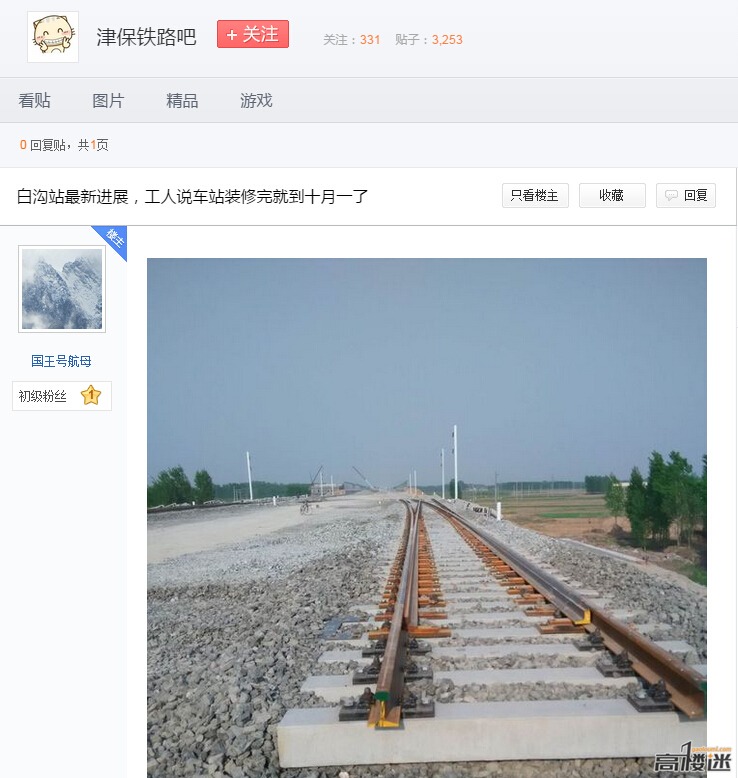The width and height of the screenshot is (738, 778).
Task: Open the 津保铁路吧 forum name link
Action: pyautogui.click(x=146, y=37)
